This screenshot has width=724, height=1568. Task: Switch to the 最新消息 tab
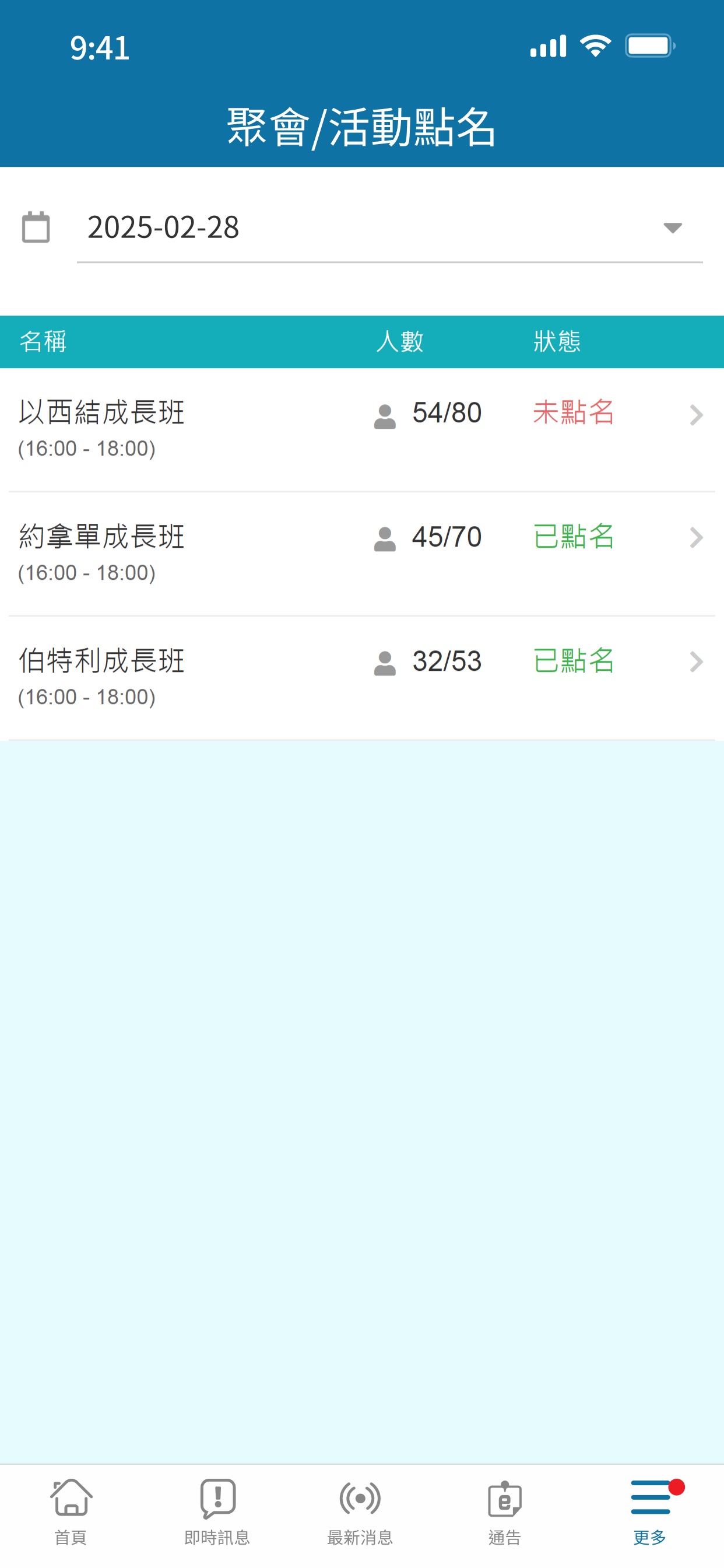360,1513
